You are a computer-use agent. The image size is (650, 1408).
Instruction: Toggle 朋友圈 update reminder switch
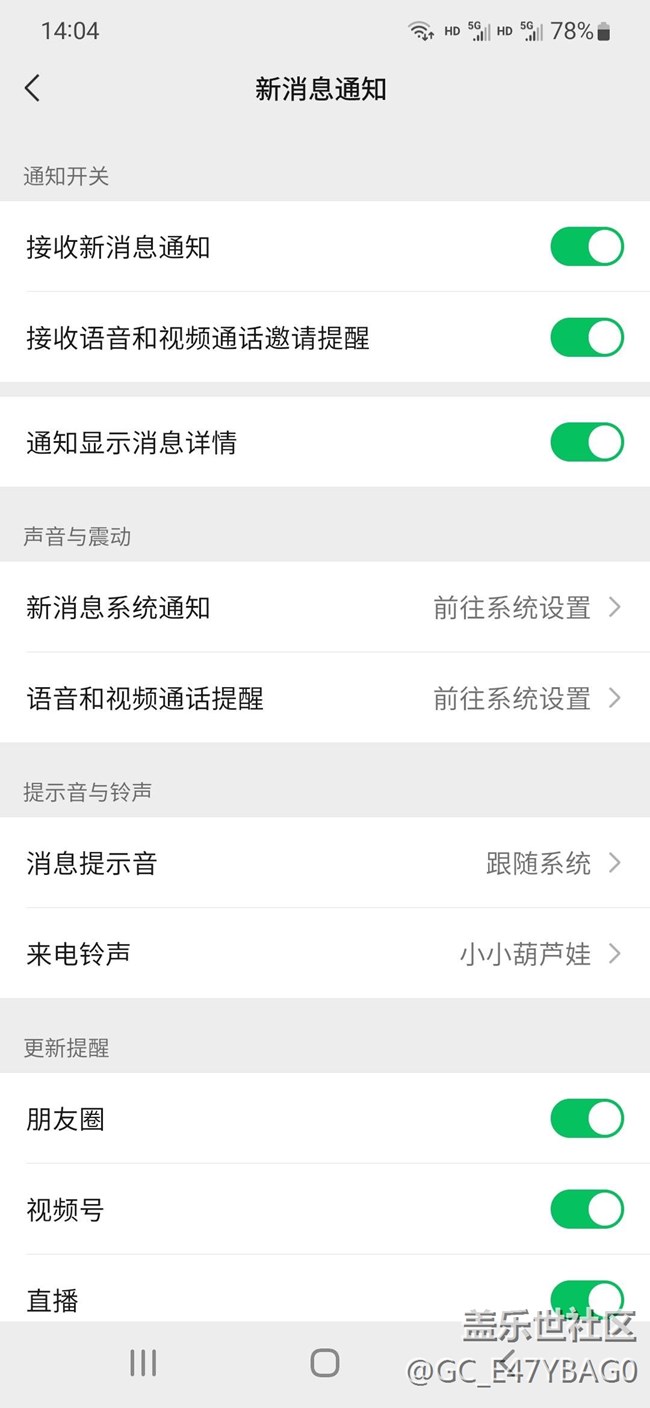tap(587, 1119)
